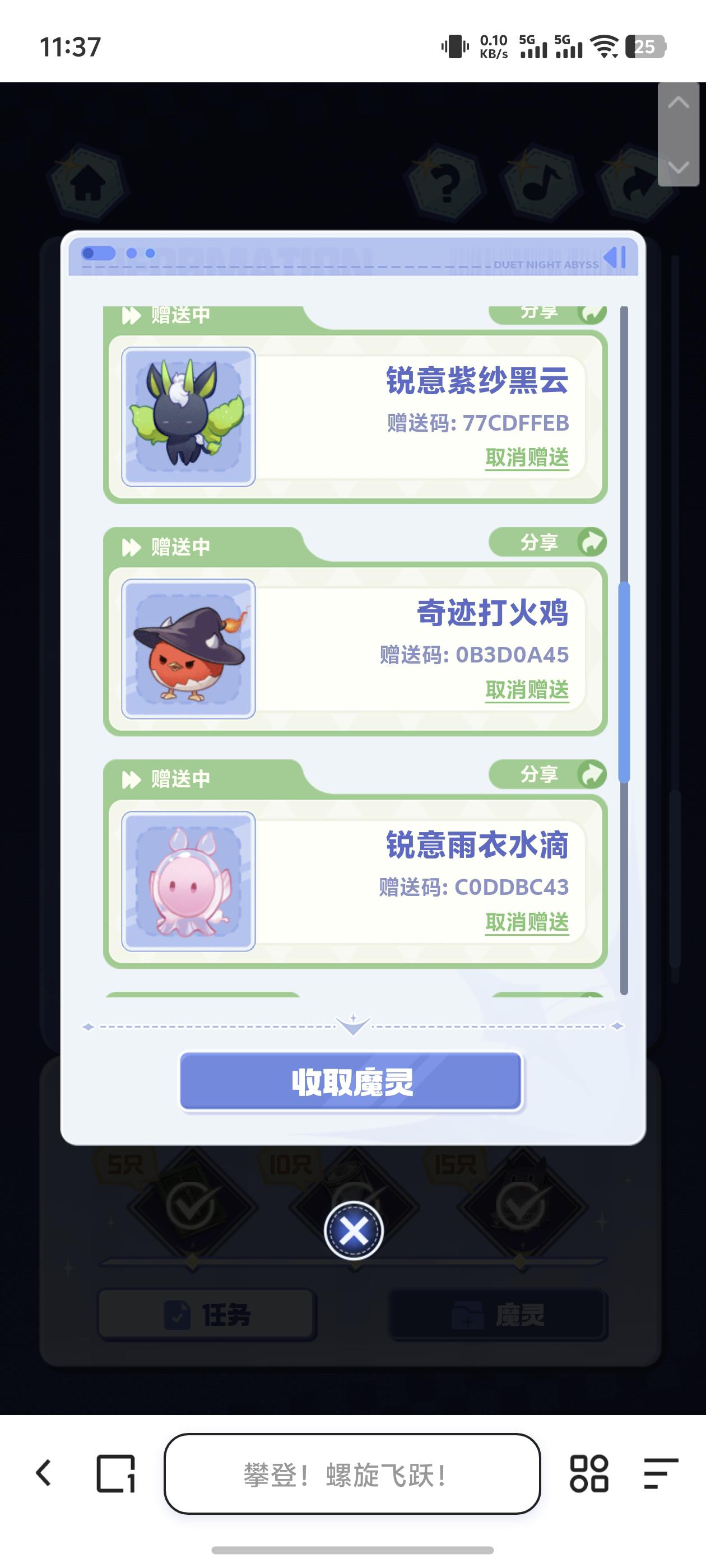The width and height of the screenshot is (706, 1568).
Task: Cancel gifting for 奇迹打火鸡
Action: (527, 690)
